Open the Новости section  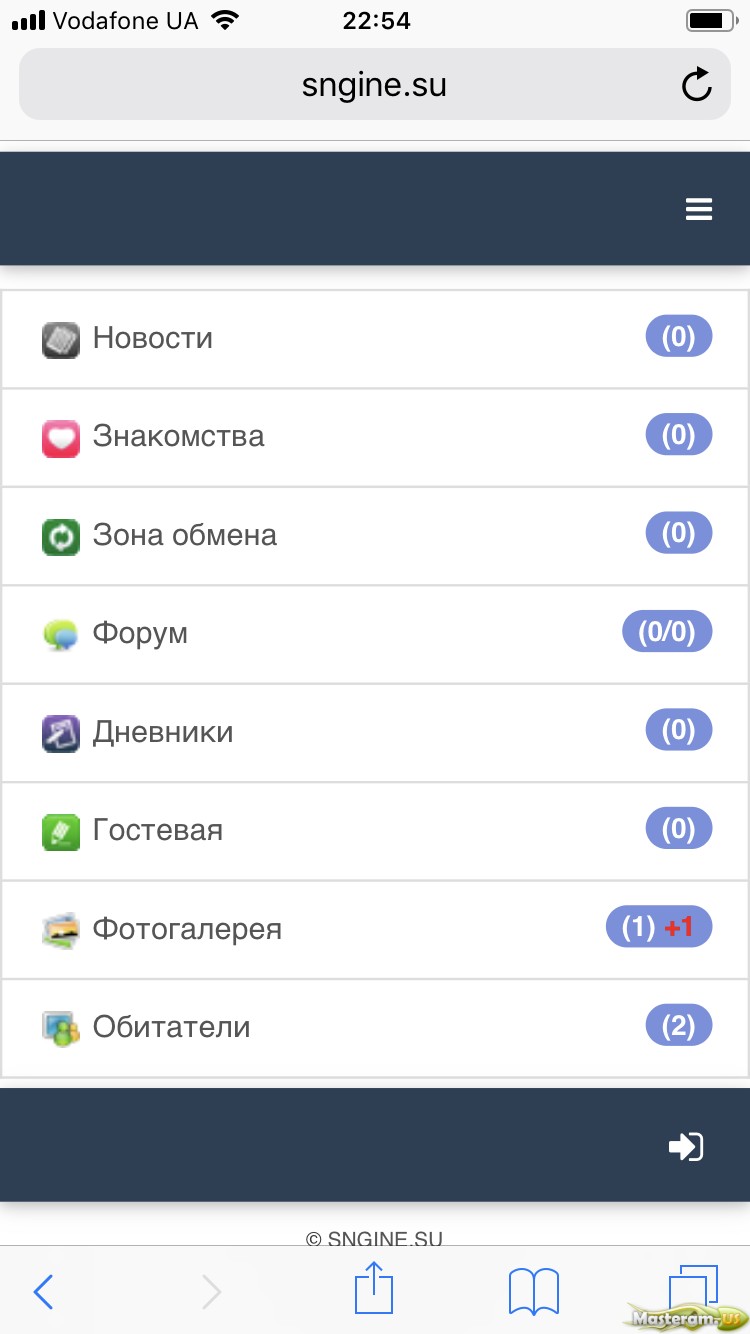[375, 339]
